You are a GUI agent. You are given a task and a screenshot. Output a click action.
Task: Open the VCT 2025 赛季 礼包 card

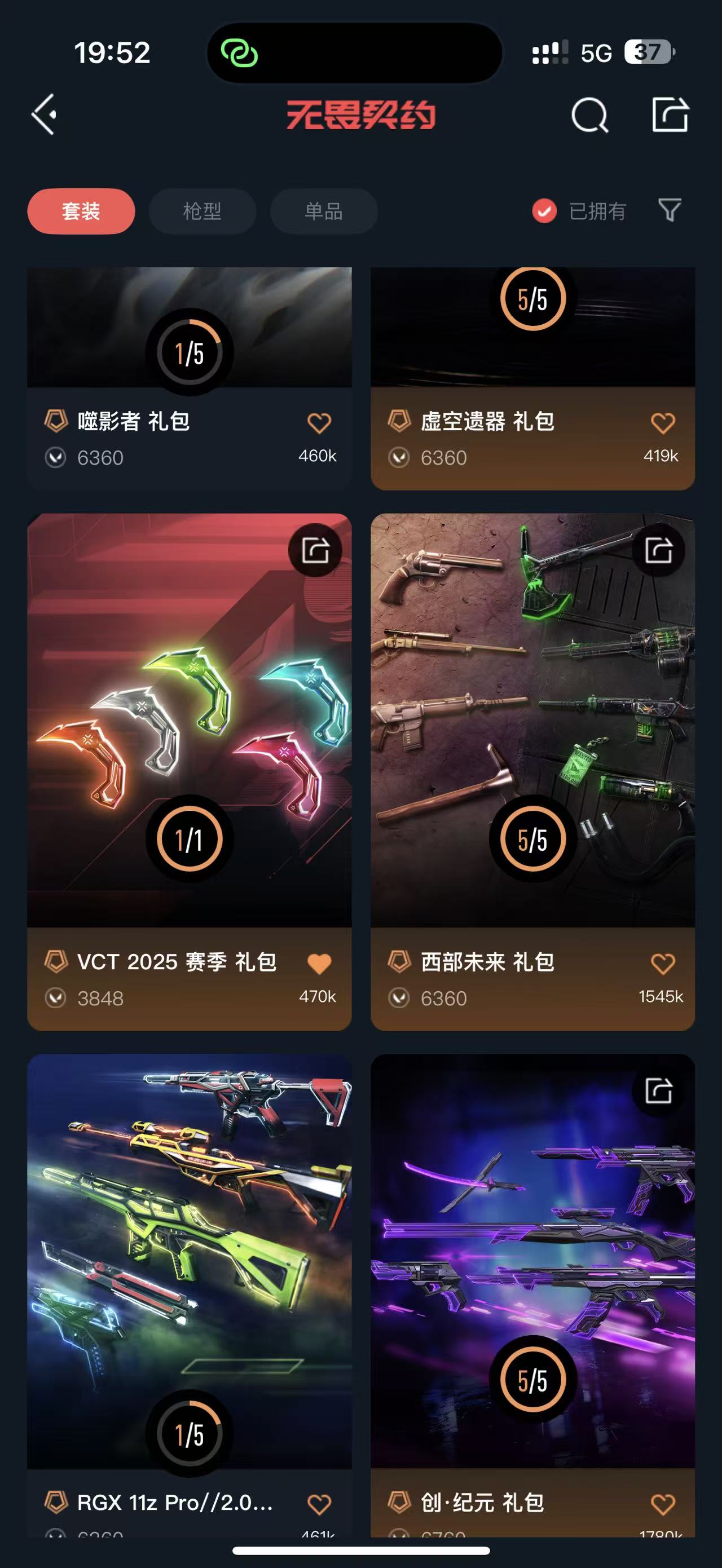pyautogui.click(x=190, y=730)
